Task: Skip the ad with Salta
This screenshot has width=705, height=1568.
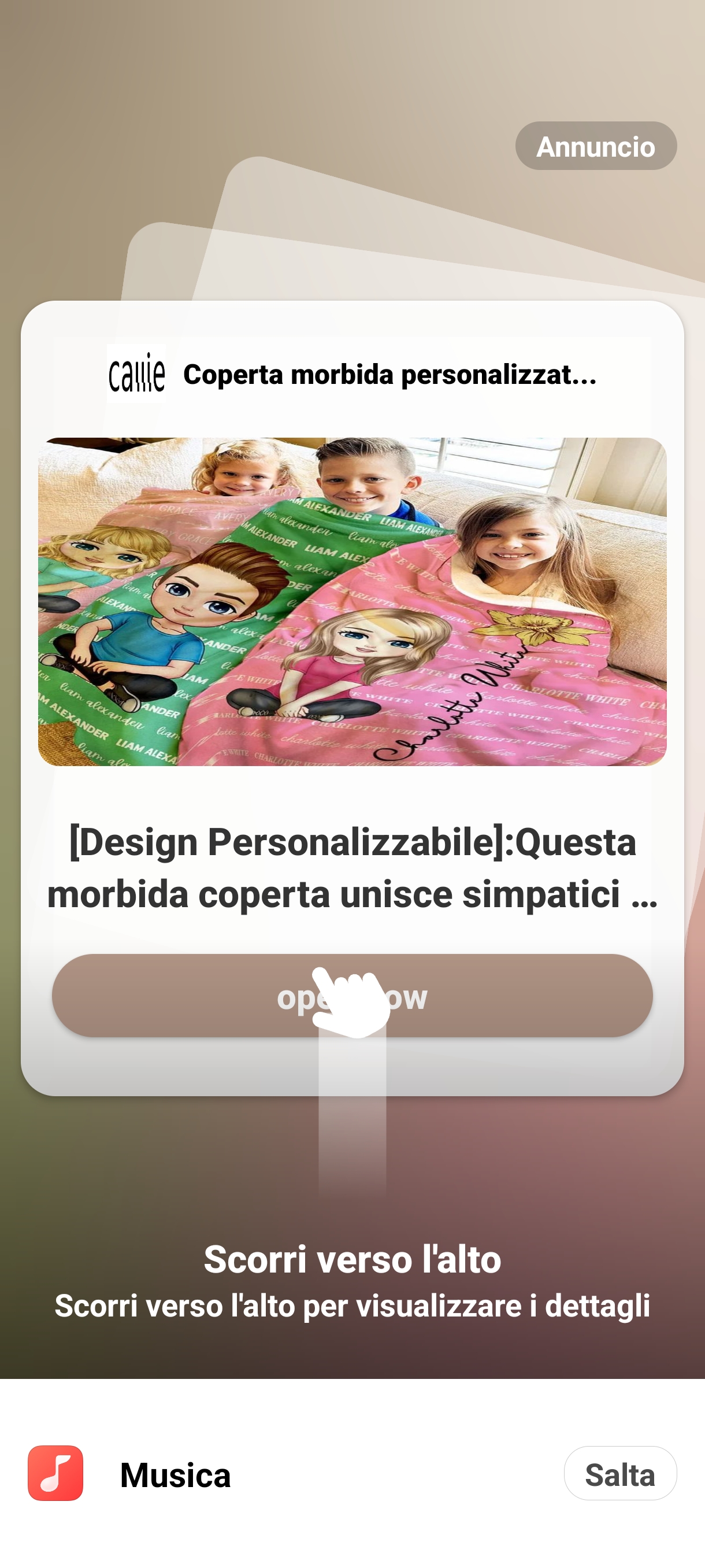Action: click(619, 1474)
